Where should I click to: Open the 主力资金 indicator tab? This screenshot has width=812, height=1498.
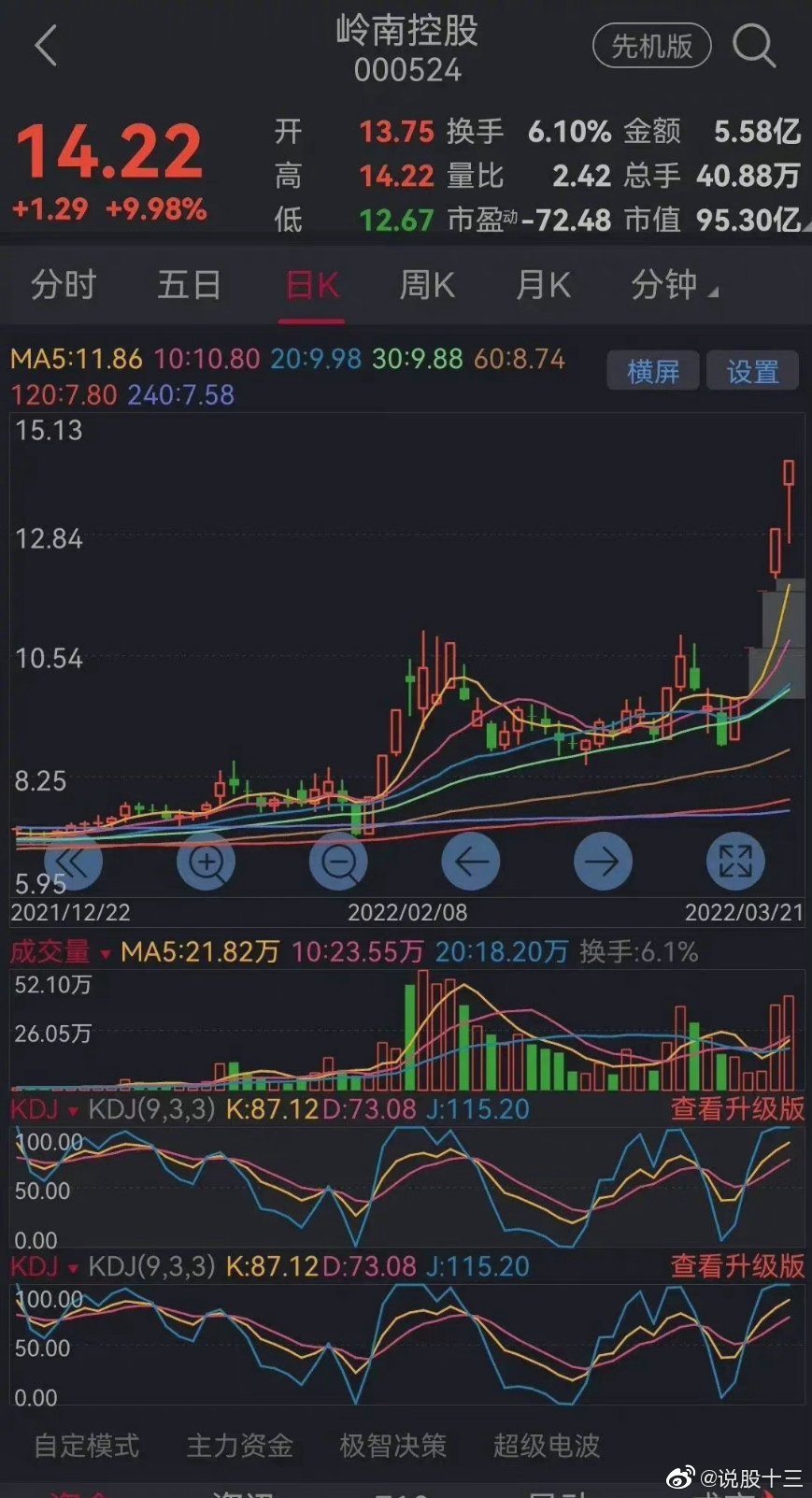coord(240,1446)
